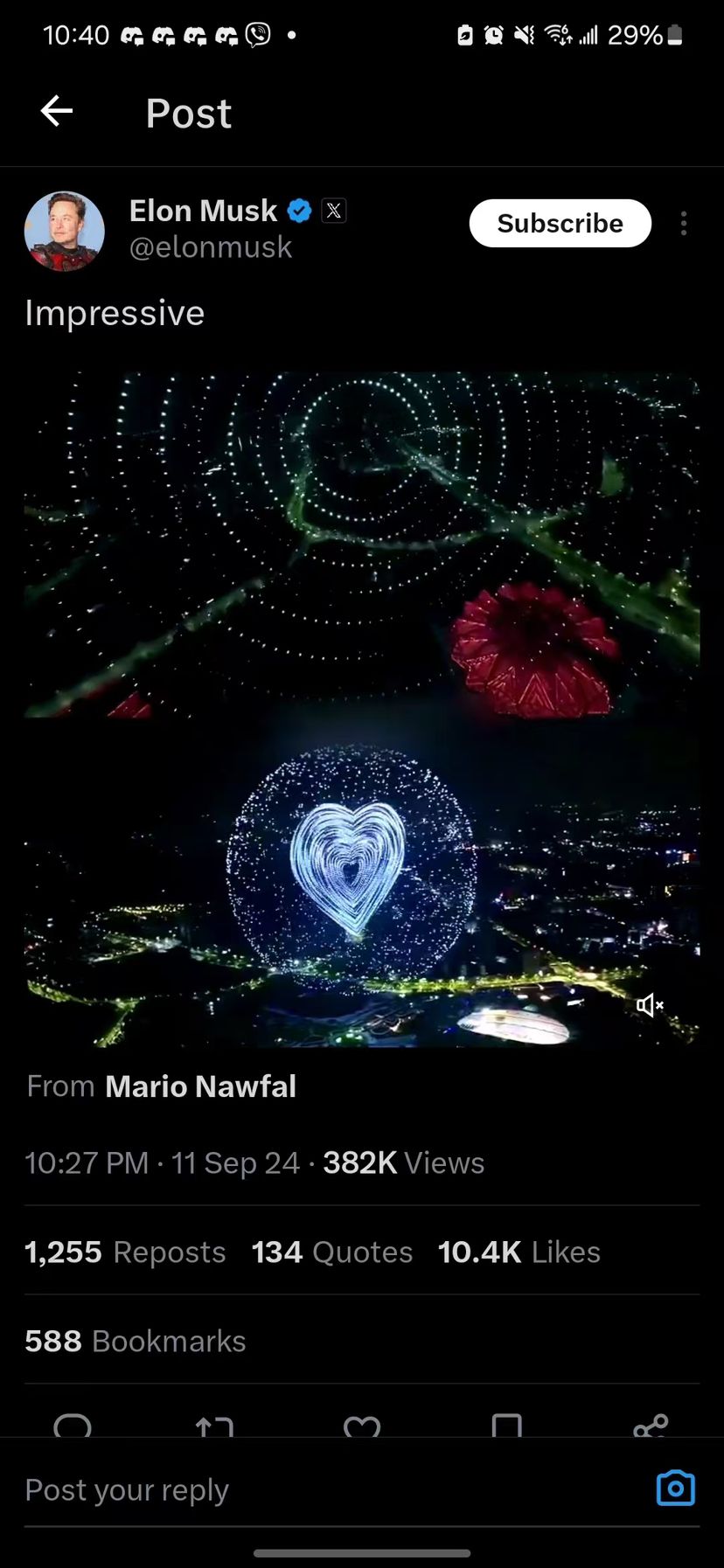Screen dimensions: 724x1568
Task: Subscribe to Elon Musk
Action: [560, 224]
